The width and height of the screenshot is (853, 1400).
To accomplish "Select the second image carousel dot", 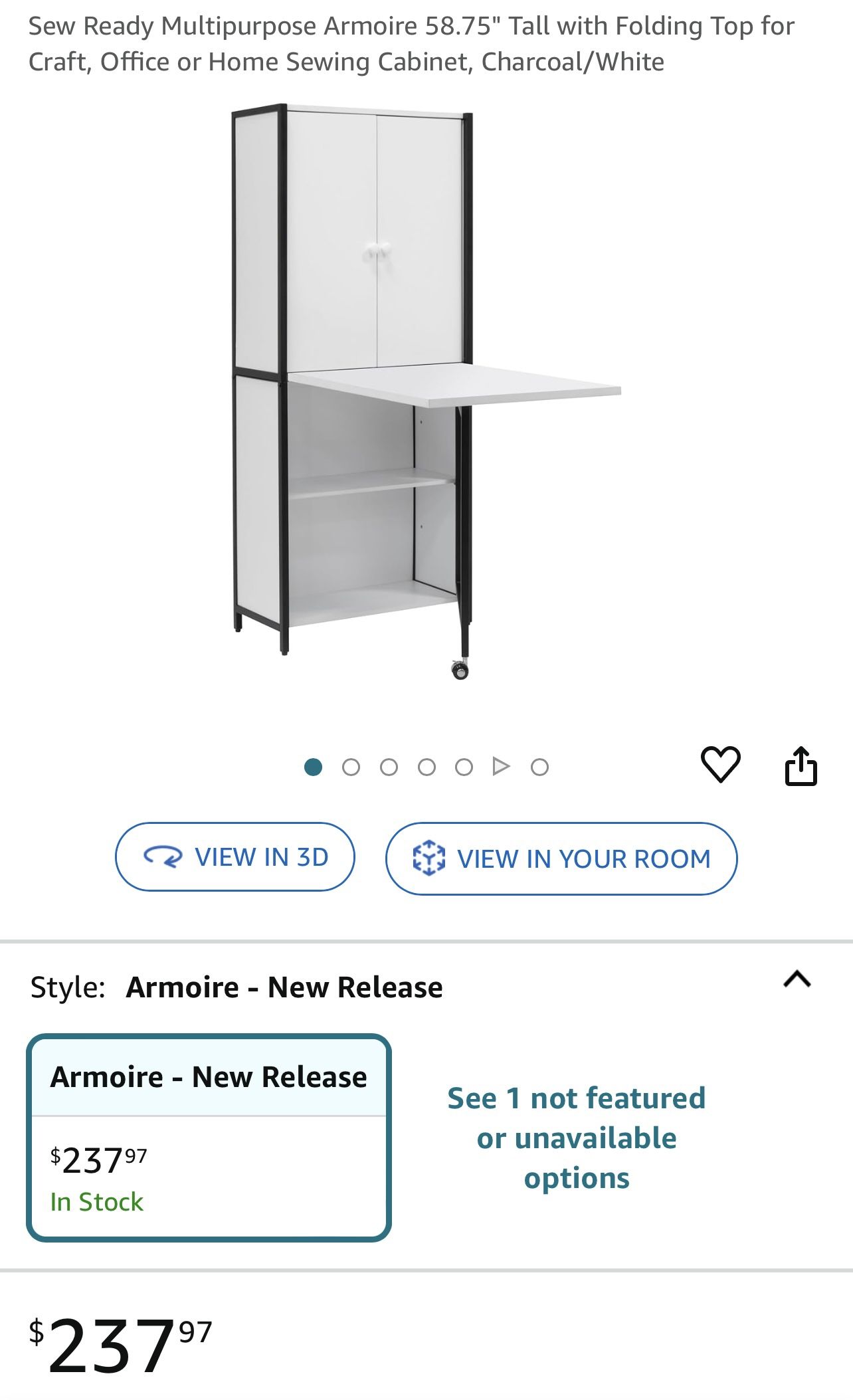I will pyautogui.click(x=352, y=765).
